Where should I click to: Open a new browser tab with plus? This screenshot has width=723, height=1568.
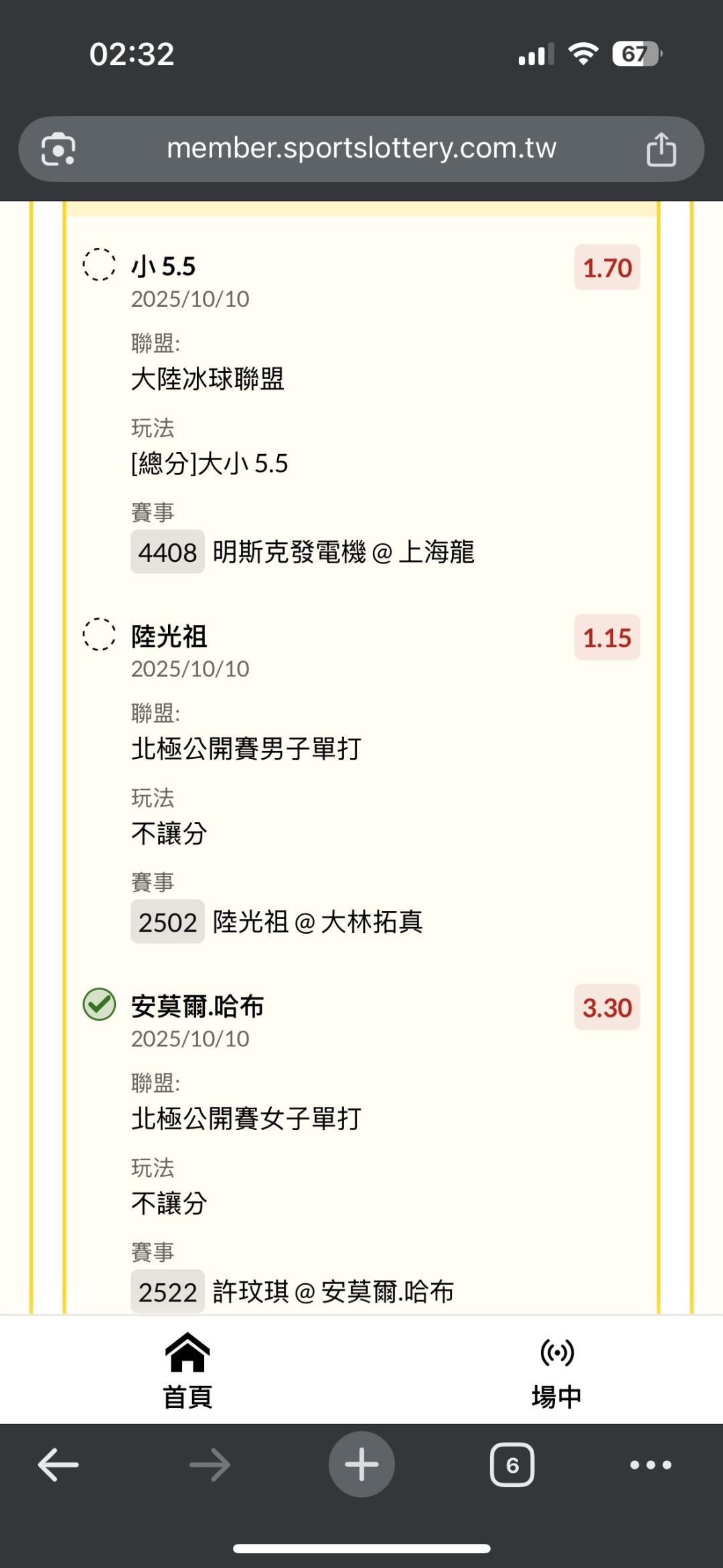pyautogui.click(x=361, y=1464)
